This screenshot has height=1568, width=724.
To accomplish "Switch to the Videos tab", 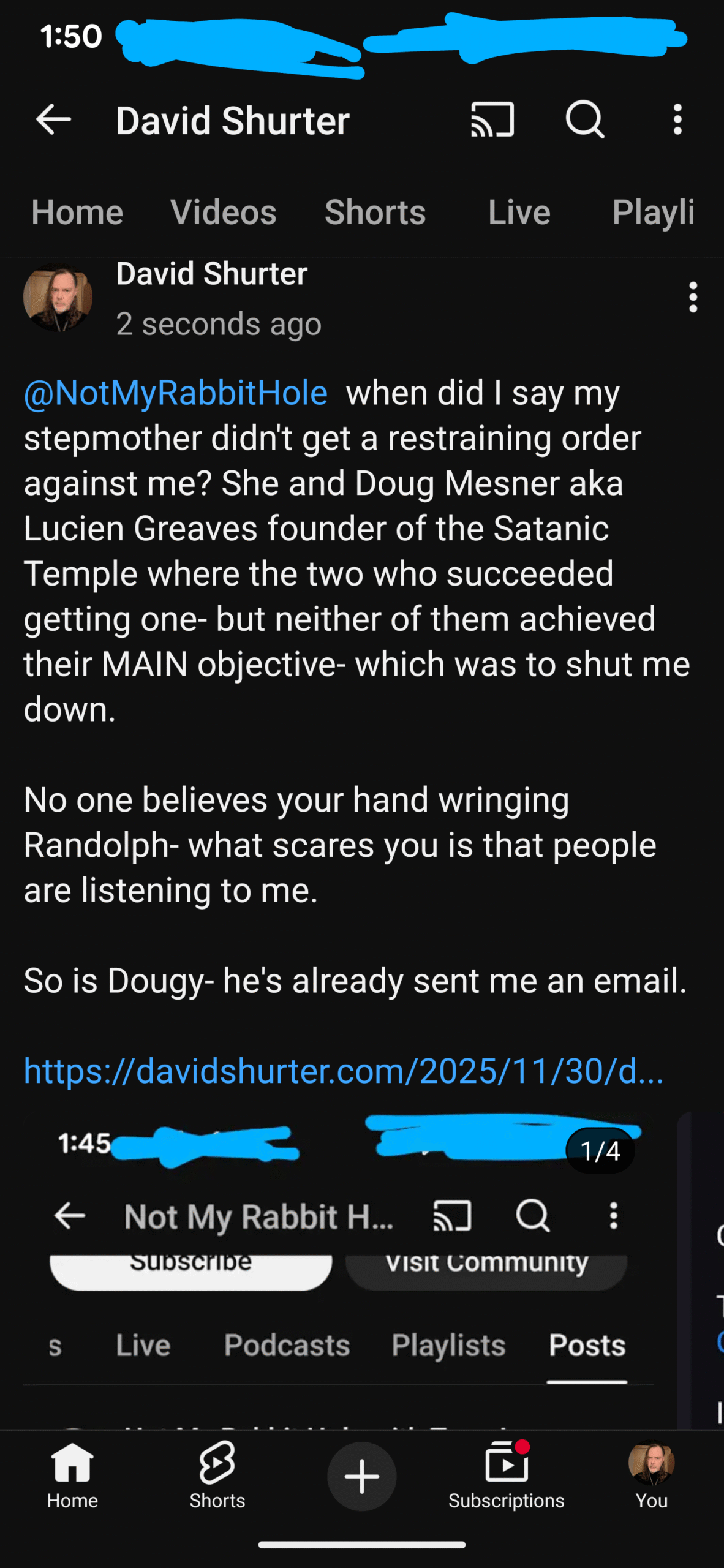I will pos(224,213).
